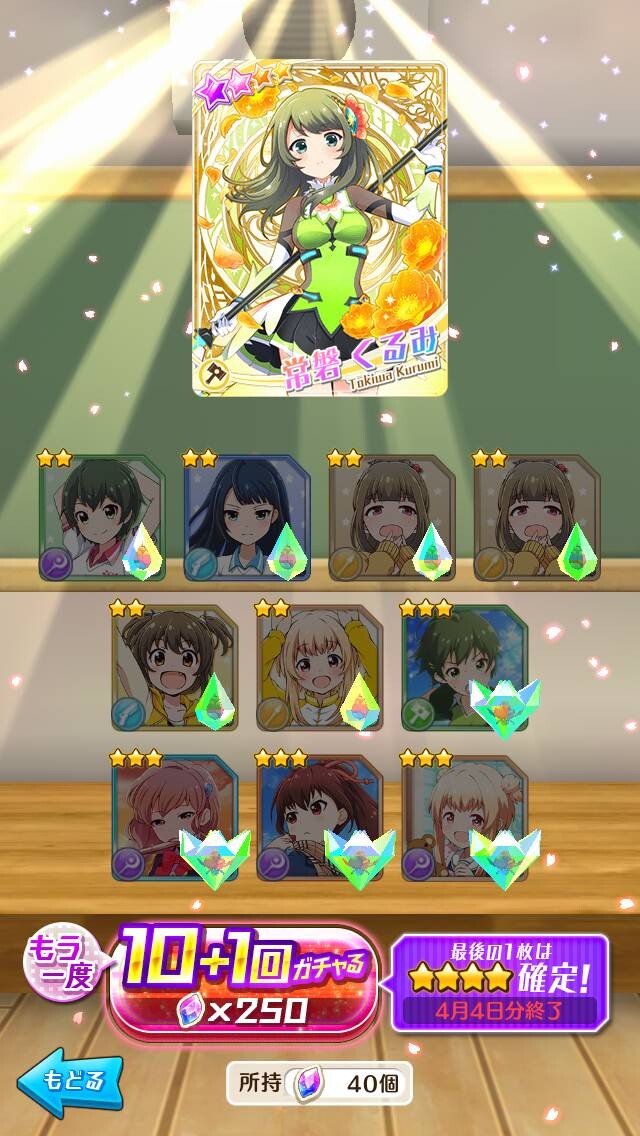Open the three-star girl with teddy bear card
640x1136 pixels.
465,819
